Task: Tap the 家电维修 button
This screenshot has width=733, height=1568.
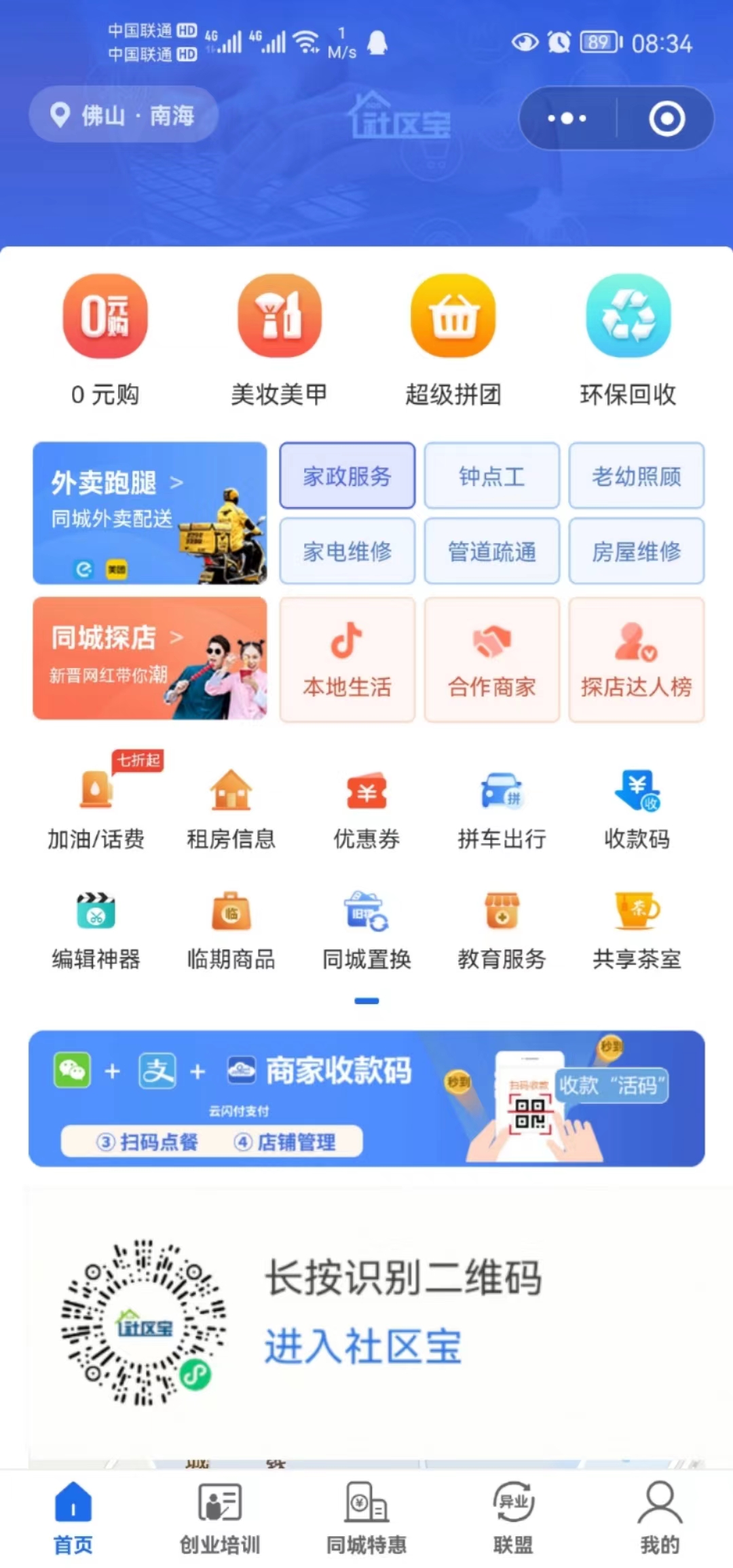Action: click(x=347, y=551)
